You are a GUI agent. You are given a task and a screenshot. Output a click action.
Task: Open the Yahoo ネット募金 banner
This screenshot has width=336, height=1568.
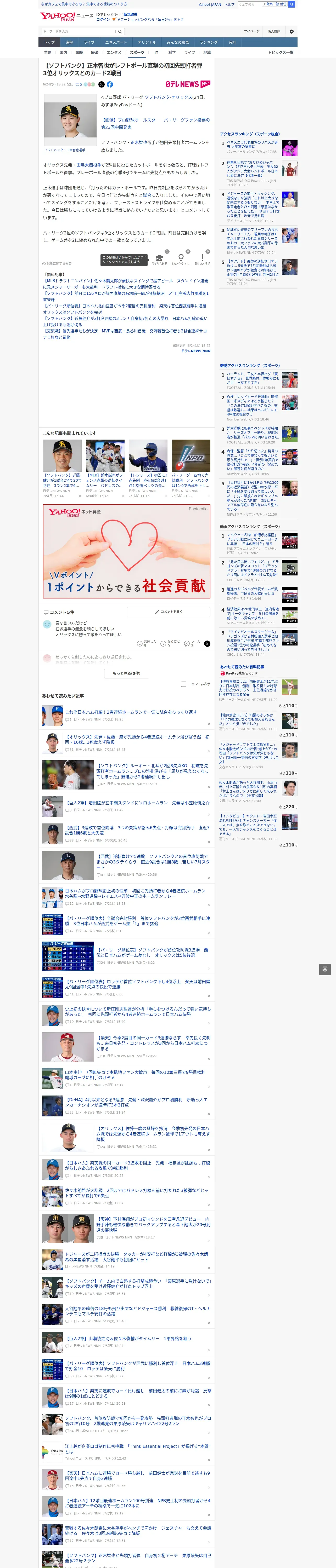[x=126, y=551]
